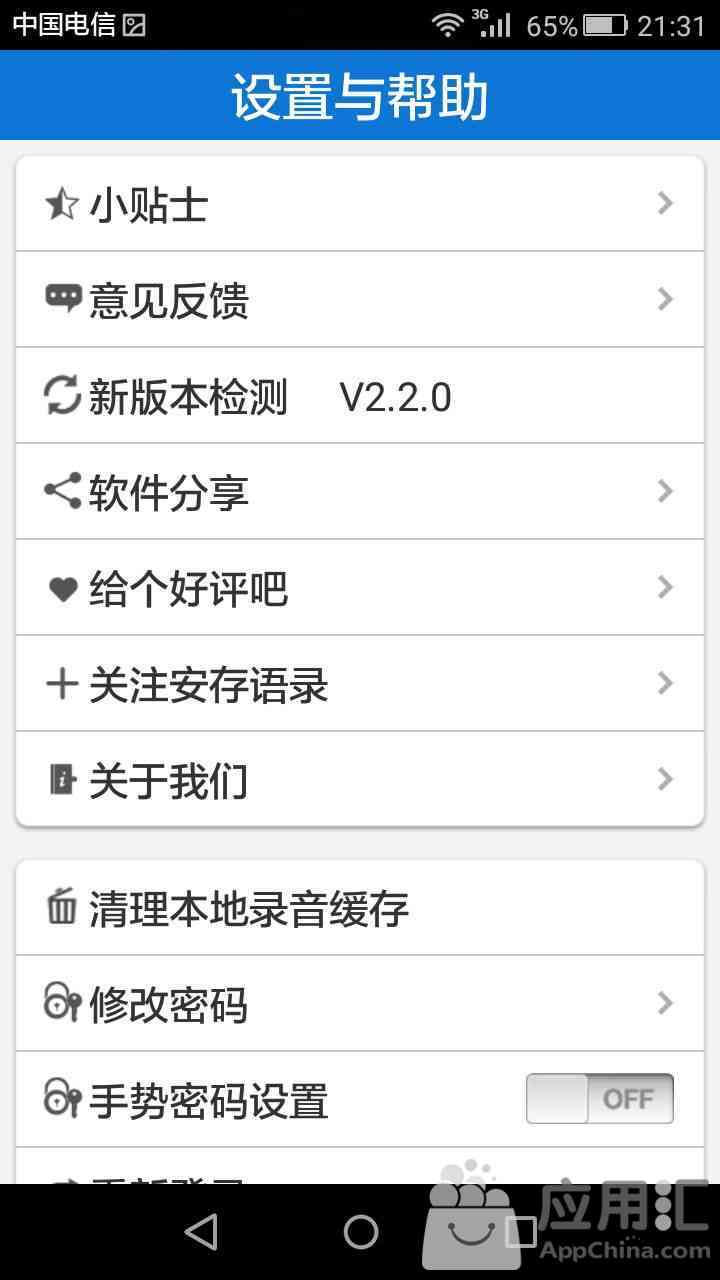Open 关注安存语录
Image resolution: width=720 pixels, height=1280 pixels.
360,684
